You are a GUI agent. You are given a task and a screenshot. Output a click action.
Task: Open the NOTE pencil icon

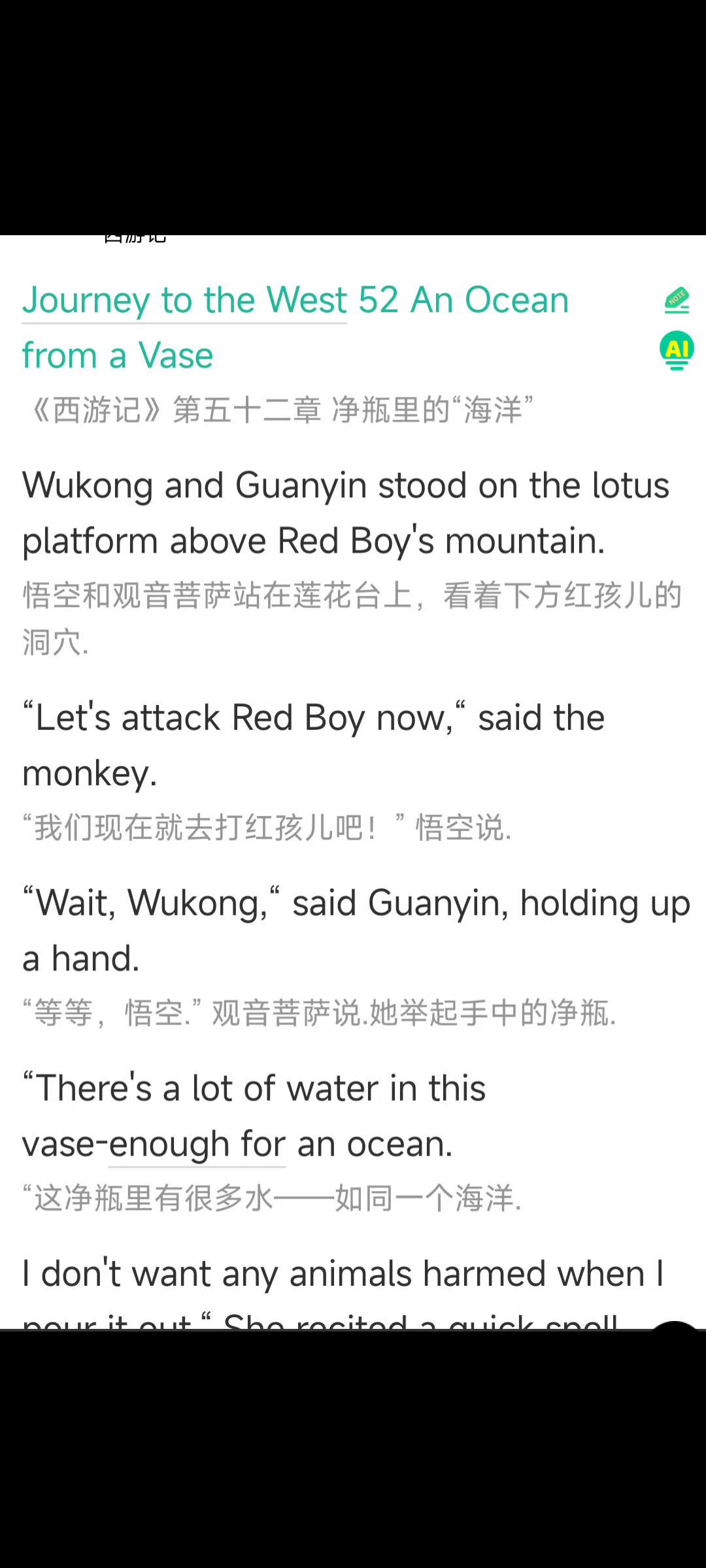[x=677, y=301]
